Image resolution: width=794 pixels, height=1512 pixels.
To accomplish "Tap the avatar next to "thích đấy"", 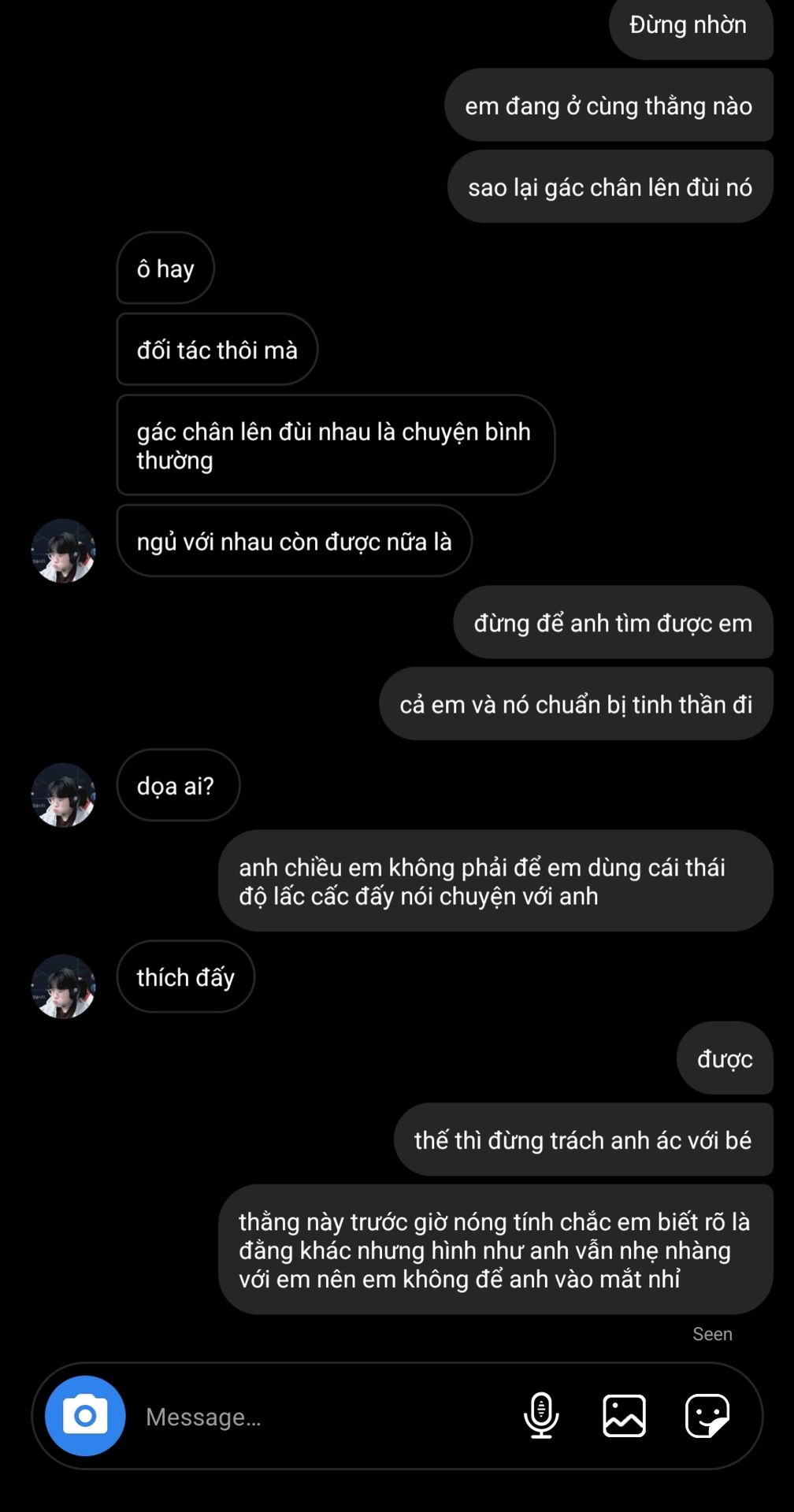I will 63,987.
